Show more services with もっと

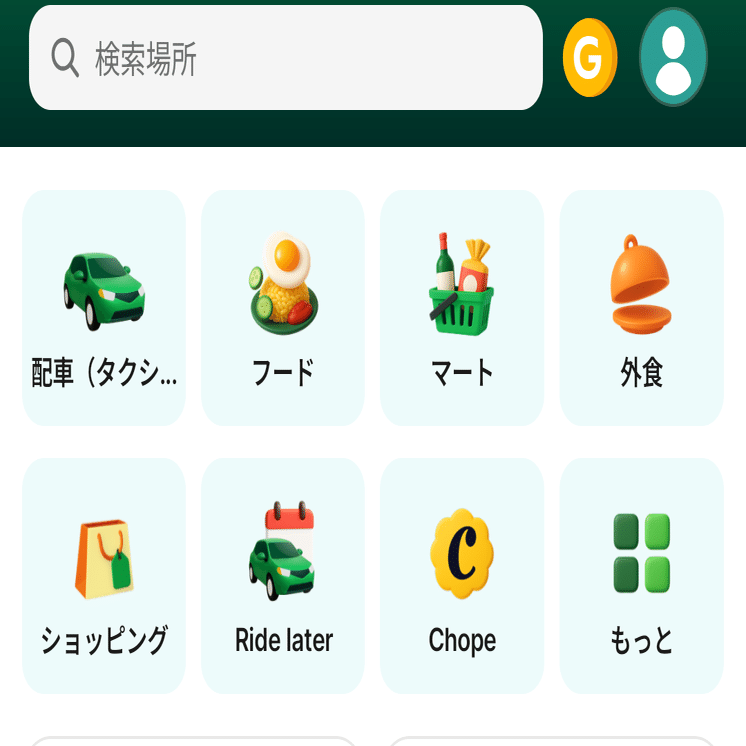(641, 576)
